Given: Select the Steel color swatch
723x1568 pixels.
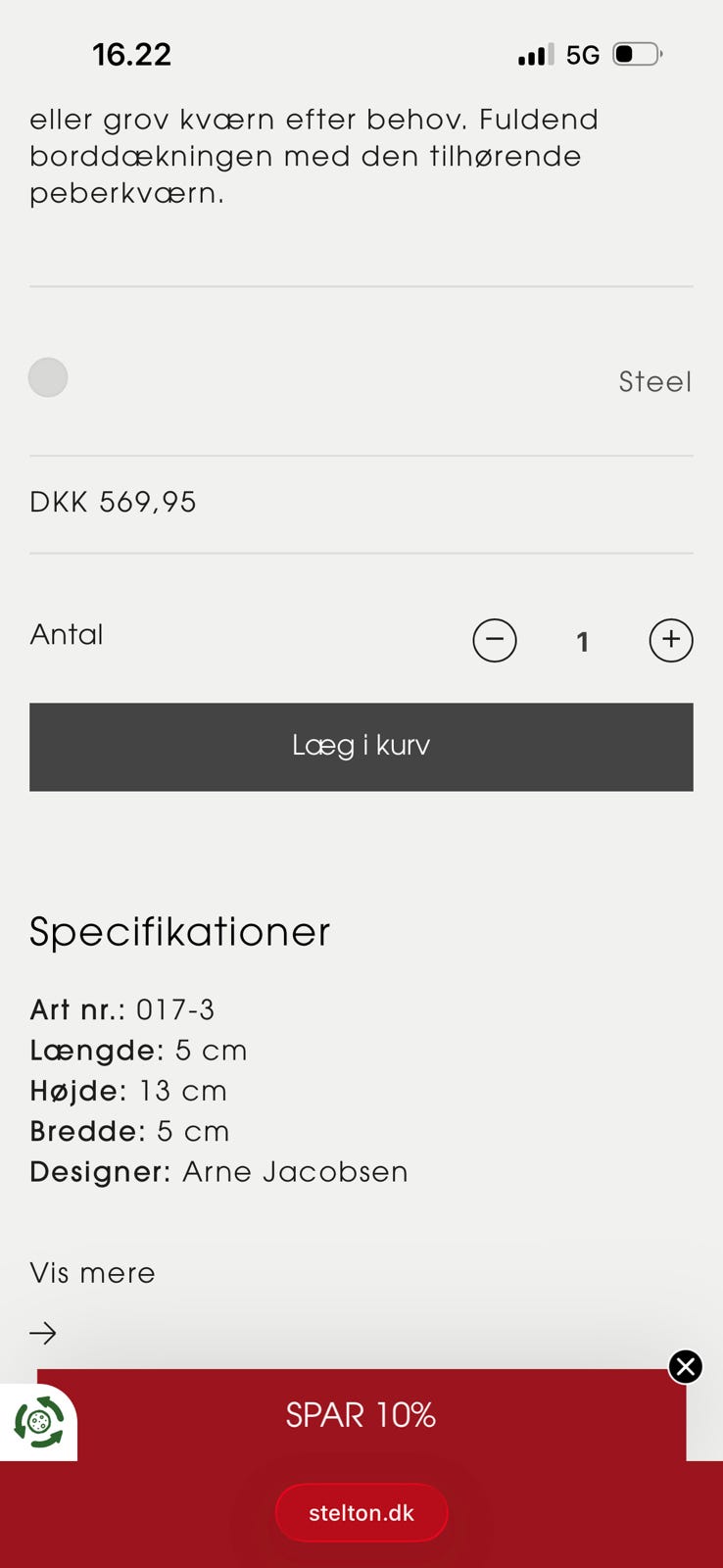Looking at the screenshot, I should tap(48, 377).
